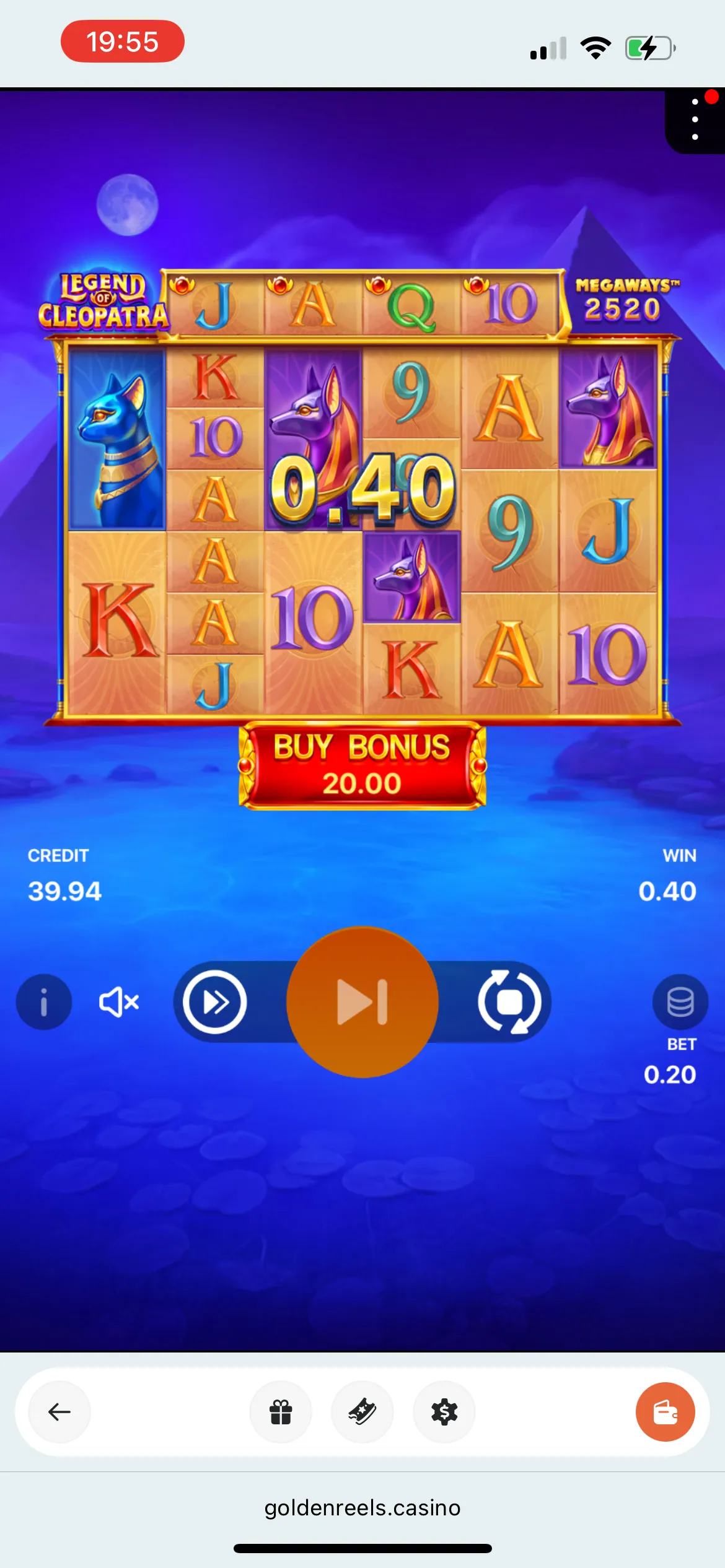Unmute the game sound

(x=118, y=1002)
